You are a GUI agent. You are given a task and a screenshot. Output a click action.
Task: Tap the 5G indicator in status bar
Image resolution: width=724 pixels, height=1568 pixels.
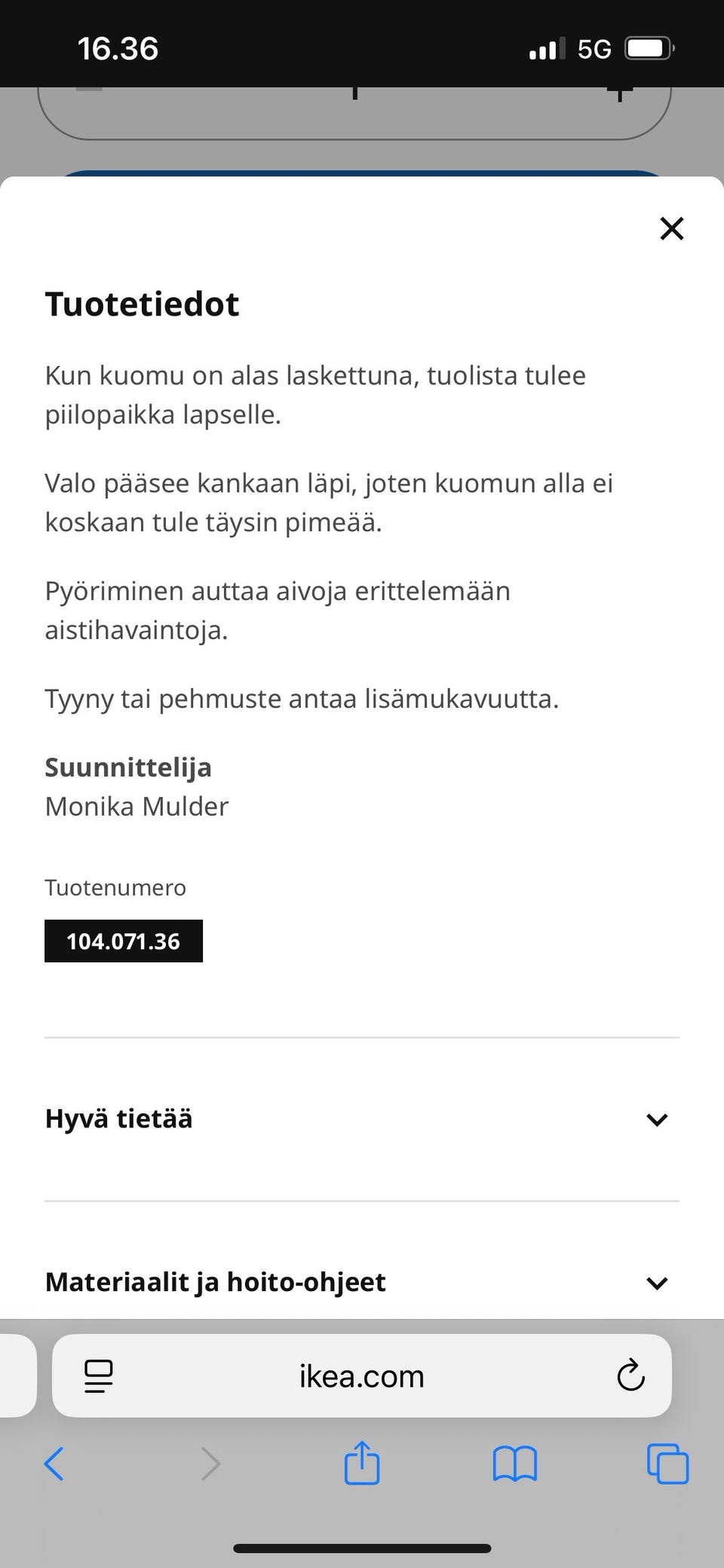pos(596,48)
